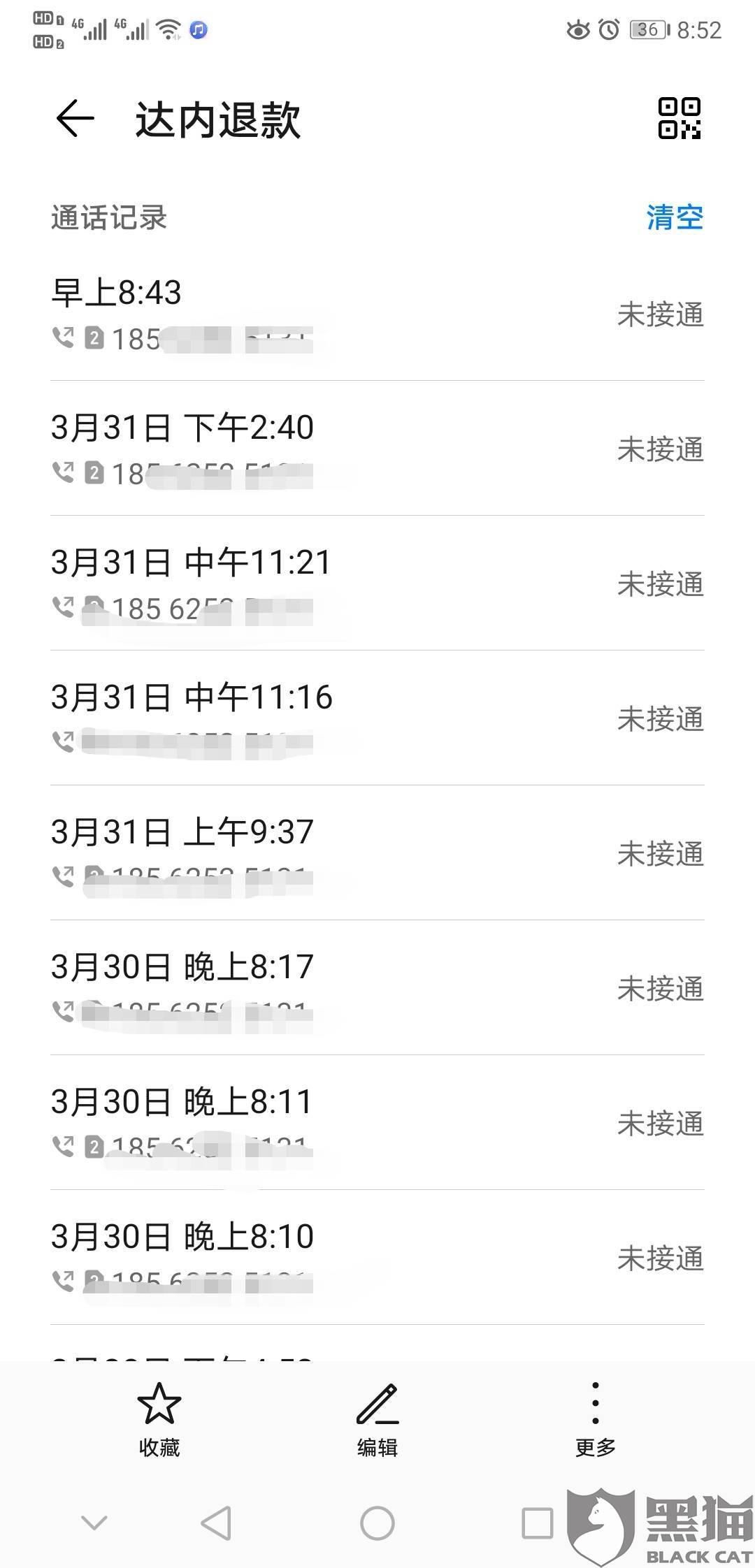The image size is (755, 1568).
Task: Select the 3月31日 下午2:40 call entry
Action: click(x=377, y=449)
